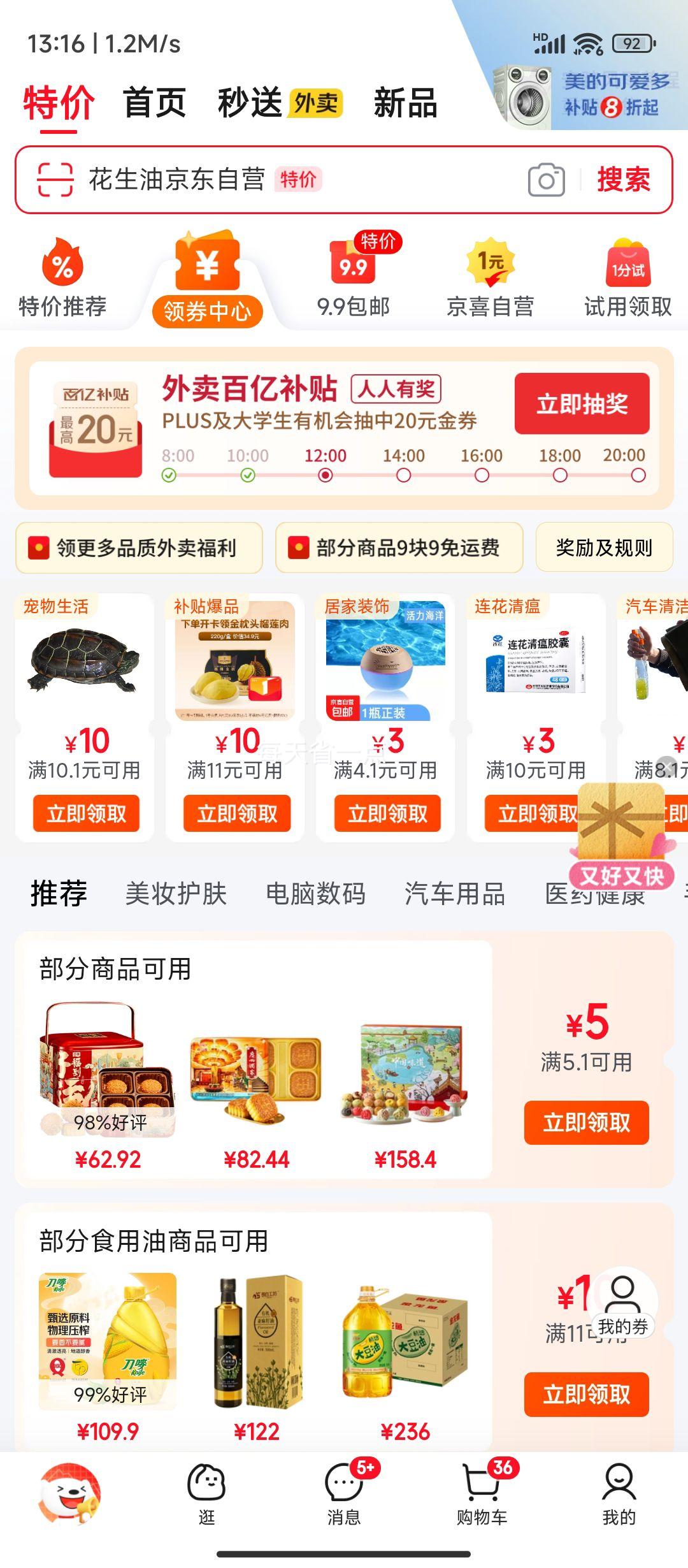The height and width of the screenshot is (1568, 688).
Task: Select the 电脑数码 category tab
Action: [x=315, y=894]
